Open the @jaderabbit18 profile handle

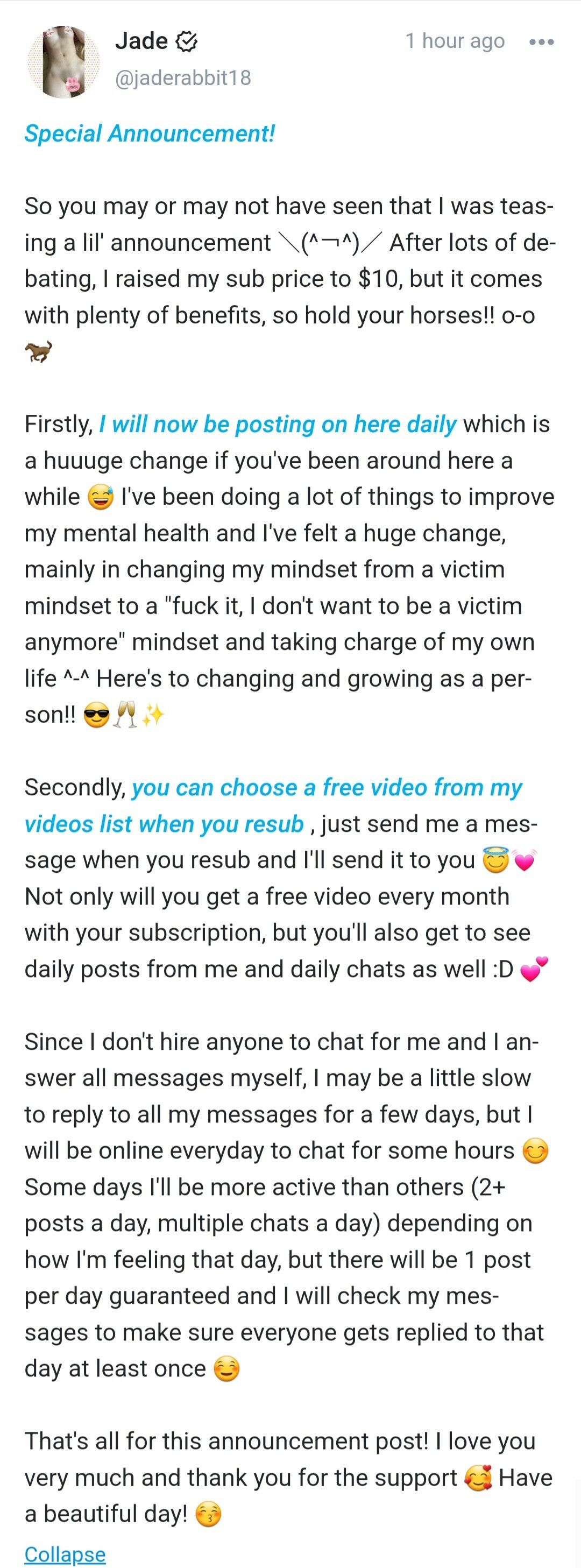pos(182,78)
